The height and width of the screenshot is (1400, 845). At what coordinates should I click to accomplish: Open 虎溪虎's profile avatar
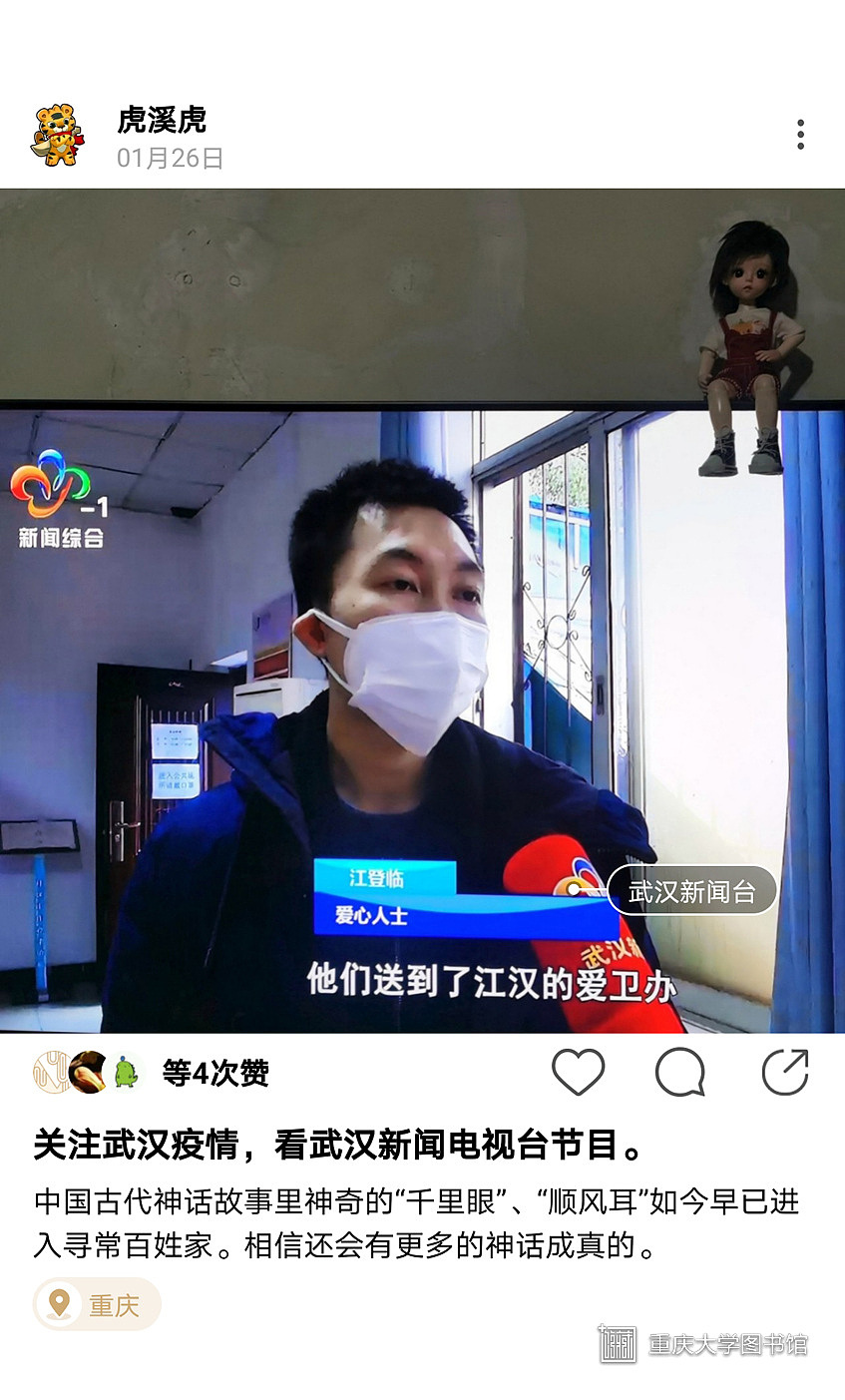(58, 135)
